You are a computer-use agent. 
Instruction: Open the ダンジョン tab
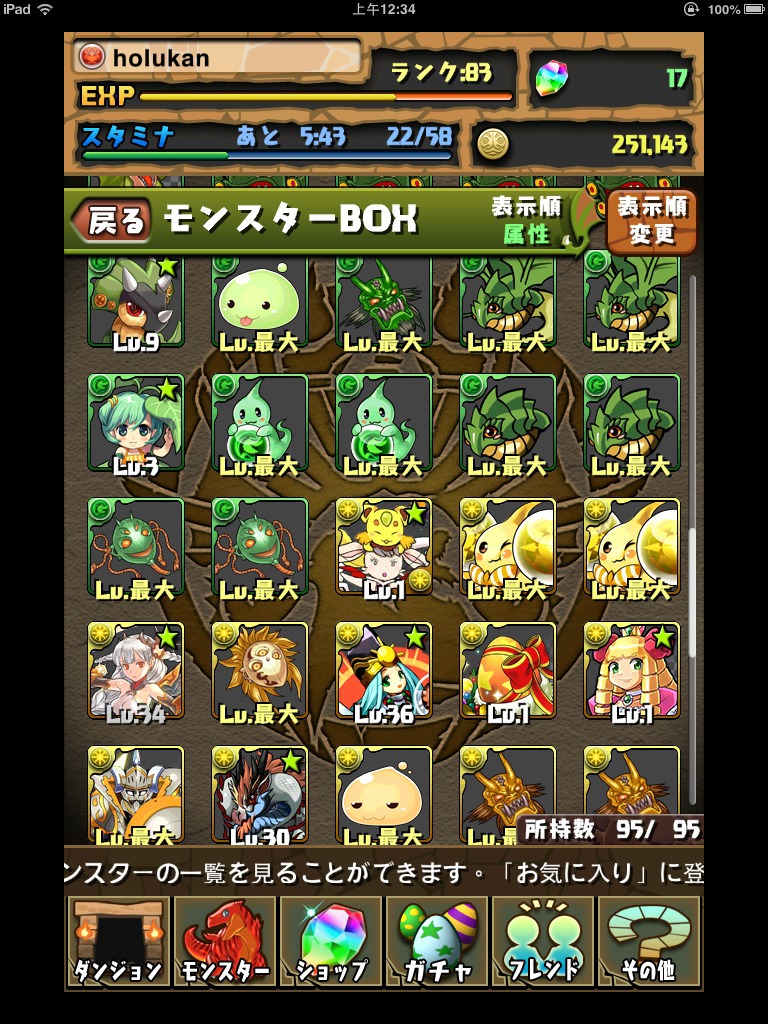coord(118,942)
